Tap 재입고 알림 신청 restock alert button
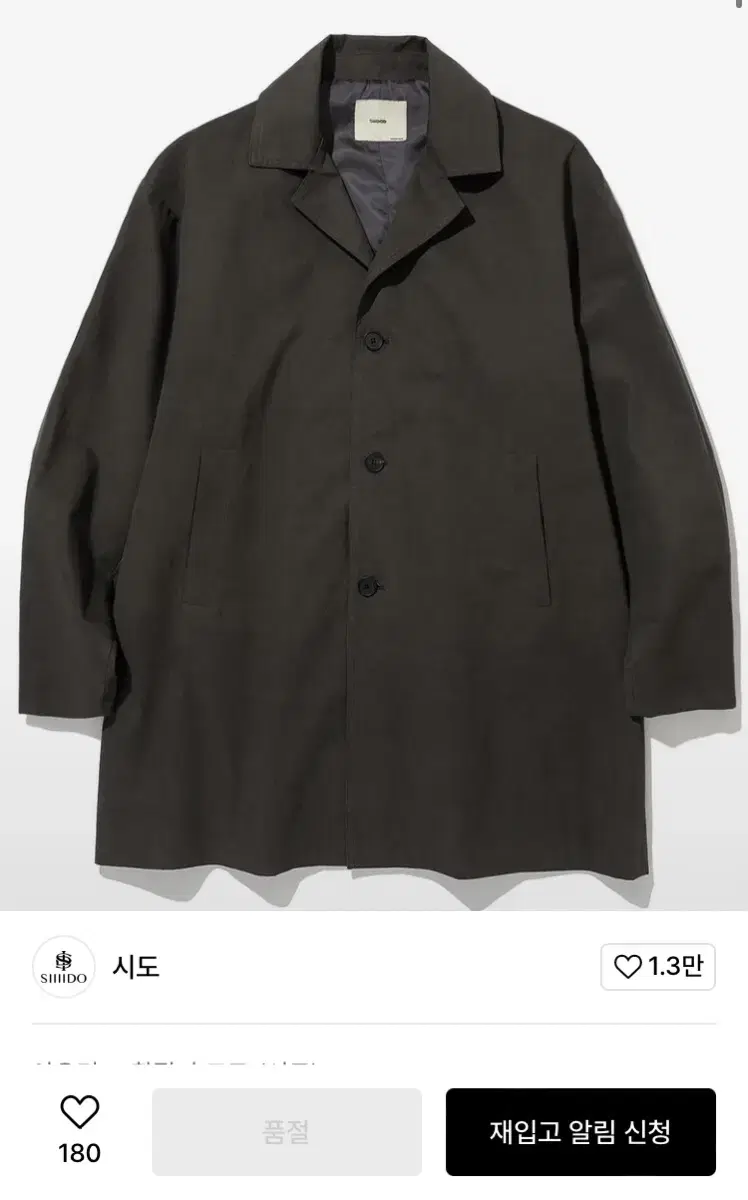Viewport: 748px width, 1200px height. [580, 1132]
